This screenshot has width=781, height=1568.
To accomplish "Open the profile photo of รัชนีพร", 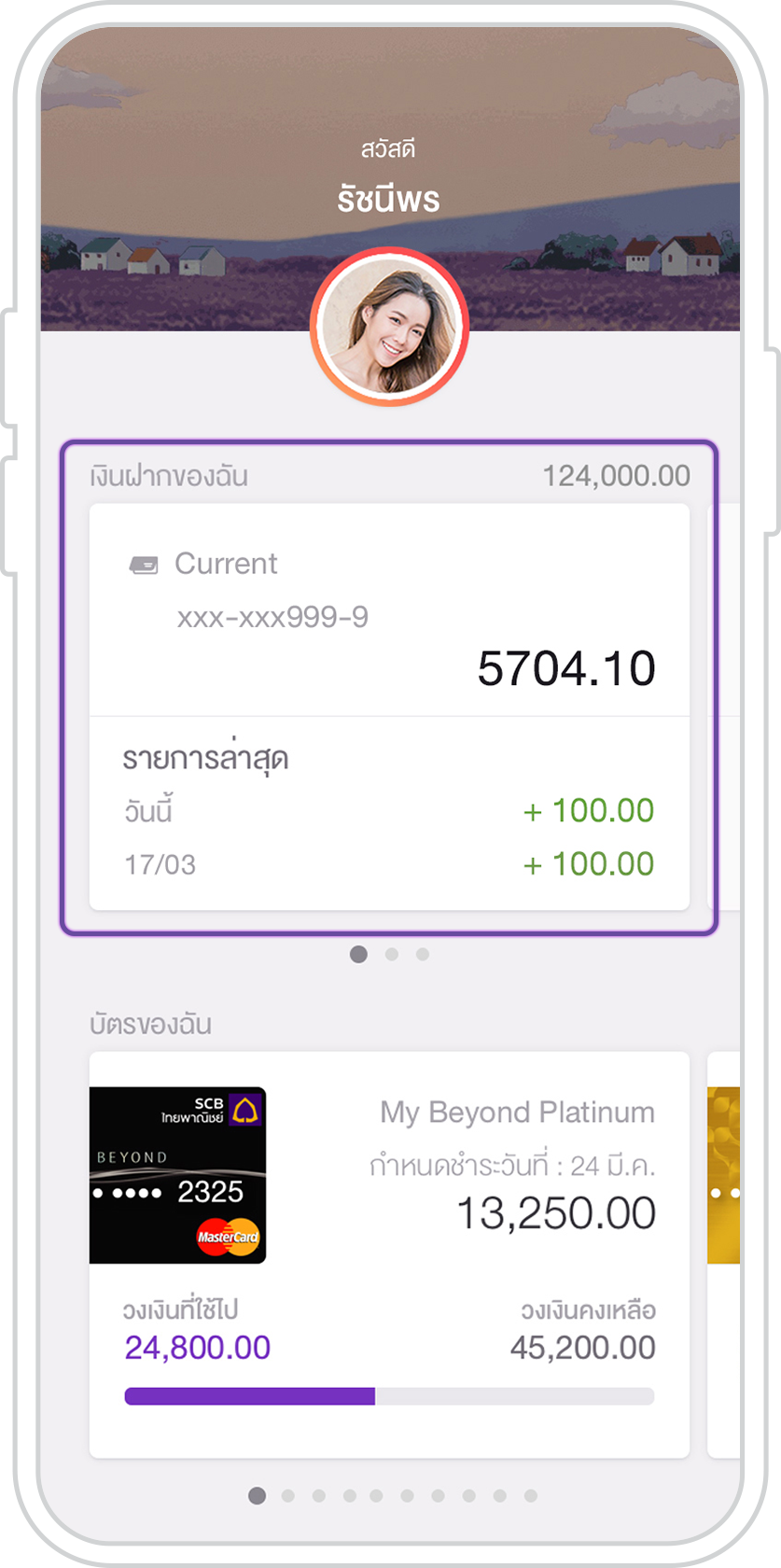I will (x=389, y=327).
